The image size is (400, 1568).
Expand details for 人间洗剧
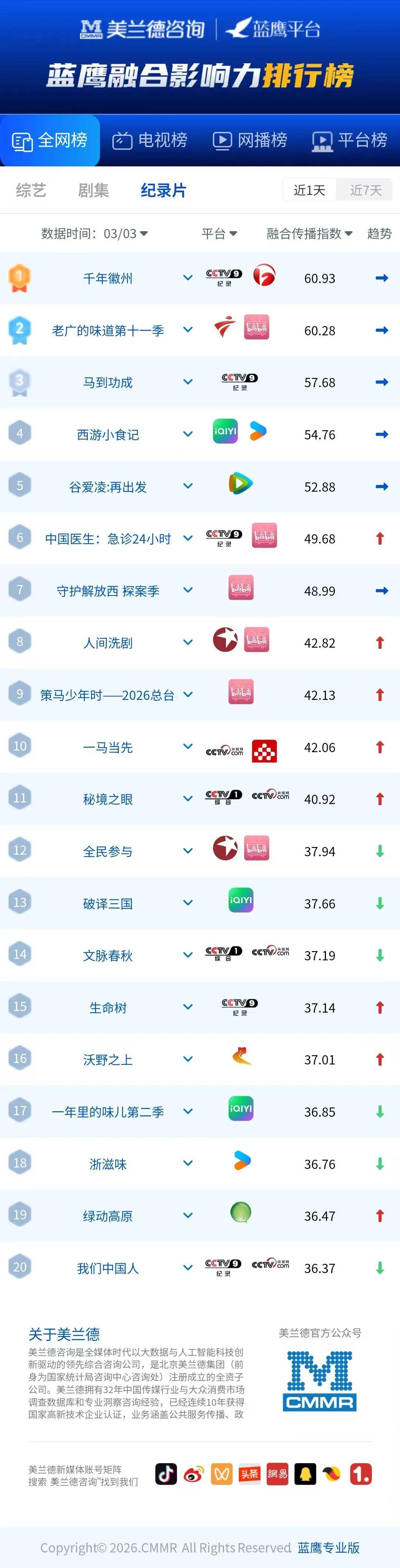188,642
